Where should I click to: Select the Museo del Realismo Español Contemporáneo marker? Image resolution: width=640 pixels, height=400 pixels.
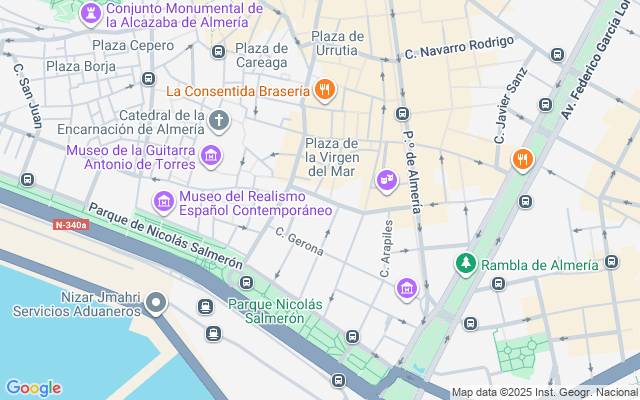point(163,201)
